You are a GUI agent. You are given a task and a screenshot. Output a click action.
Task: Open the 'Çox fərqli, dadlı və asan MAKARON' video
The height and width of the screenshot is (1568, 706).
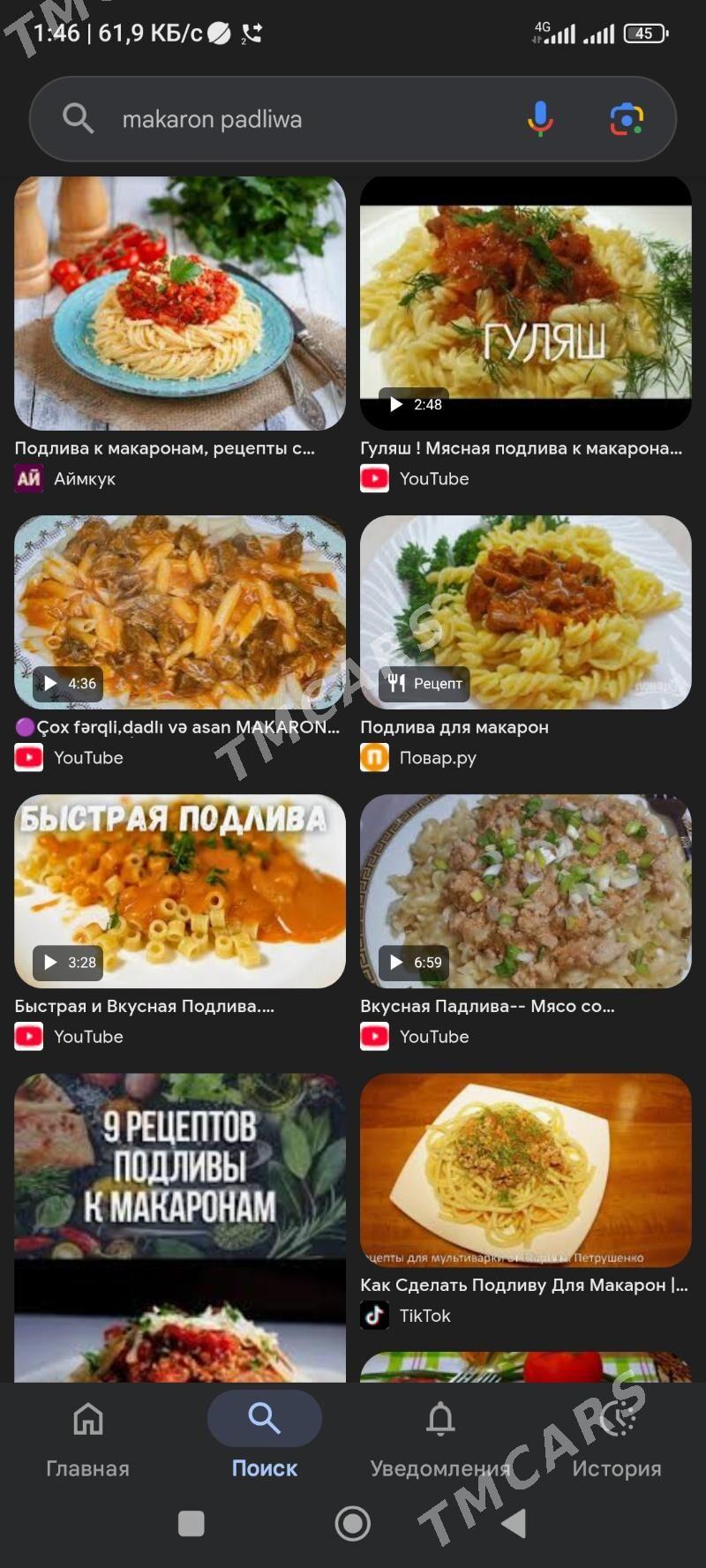[180, 612]
